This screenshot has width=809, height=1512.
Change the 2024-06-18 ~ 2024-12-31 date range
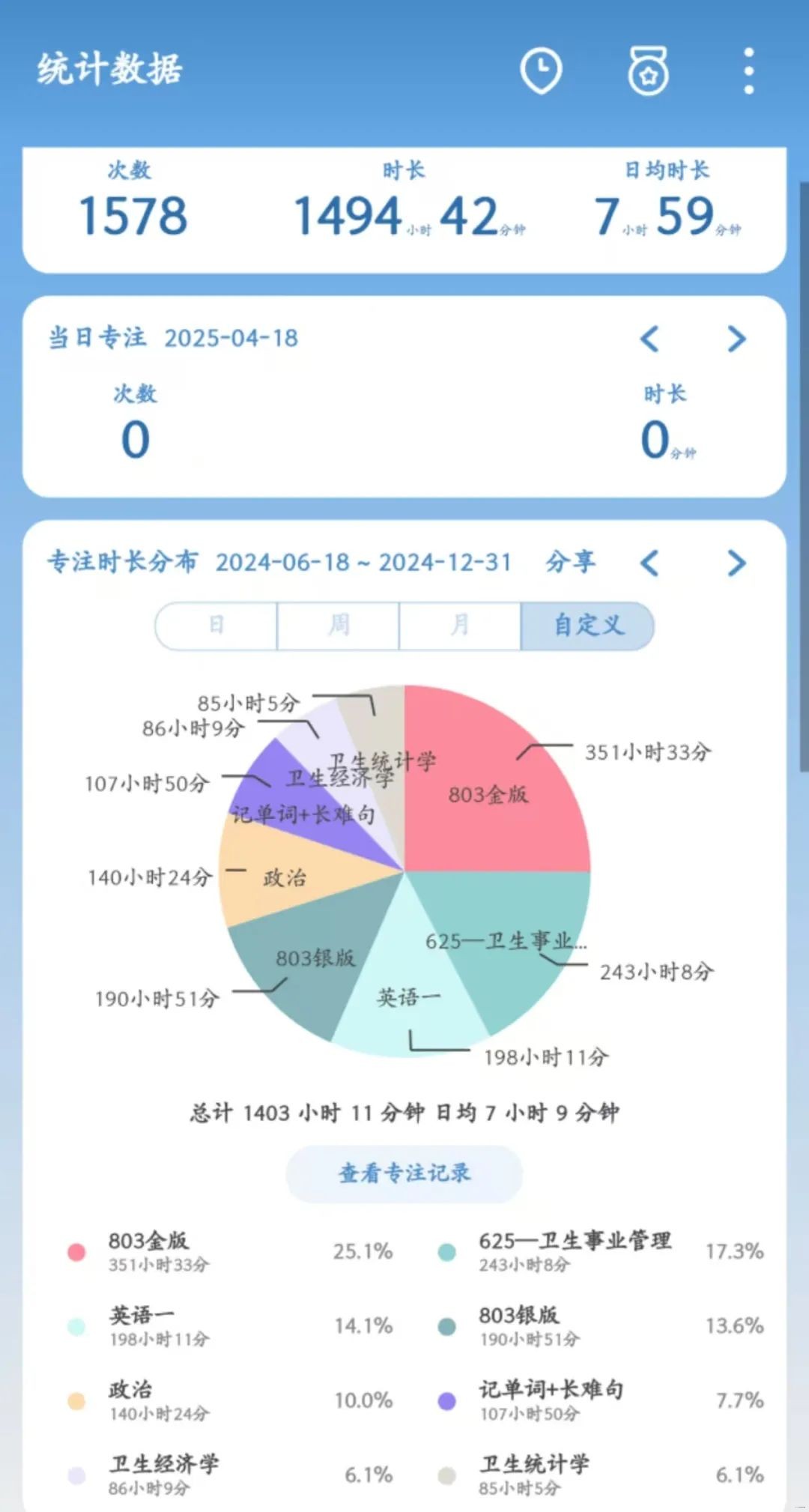pos(363,562)
